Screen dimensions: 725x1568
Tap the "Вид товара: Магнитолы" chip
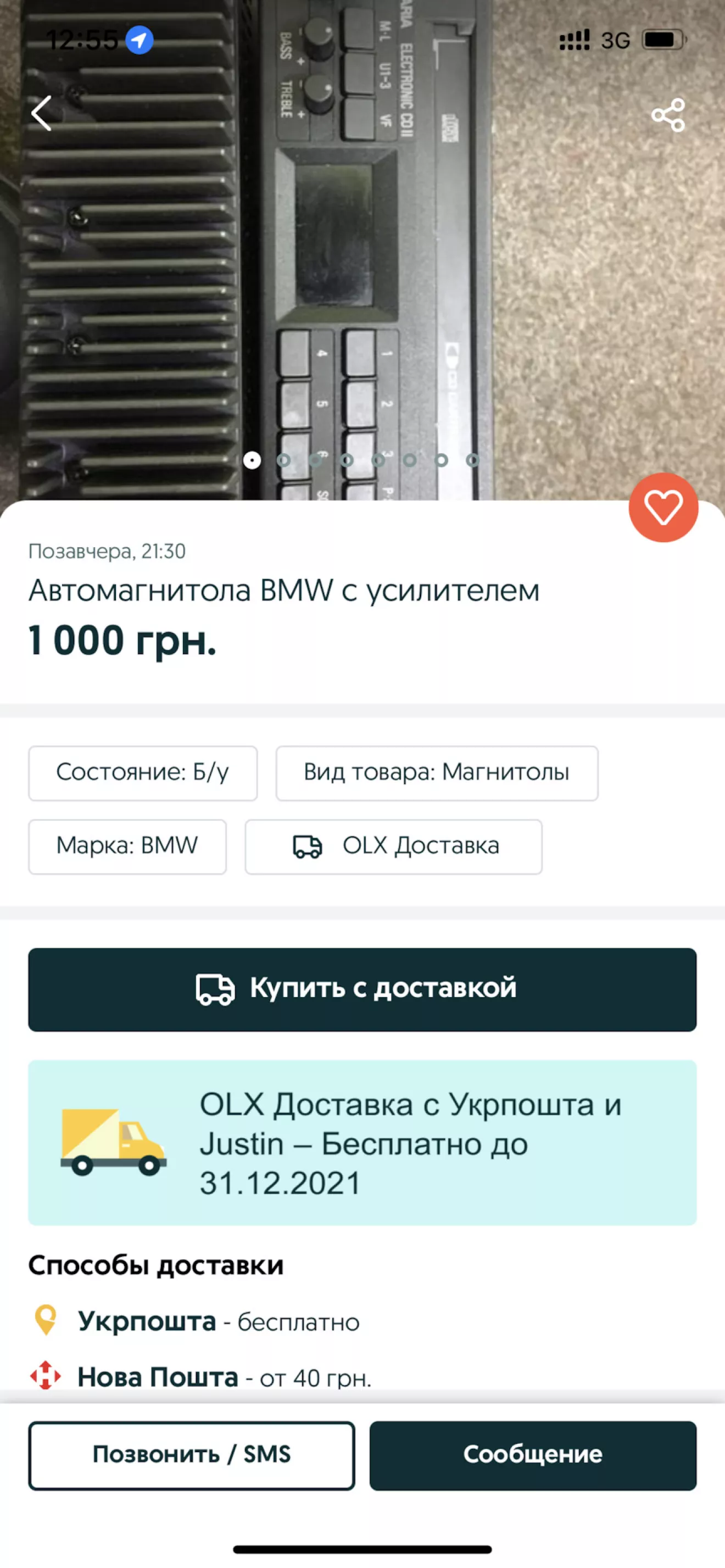click(x=437, y=772)
